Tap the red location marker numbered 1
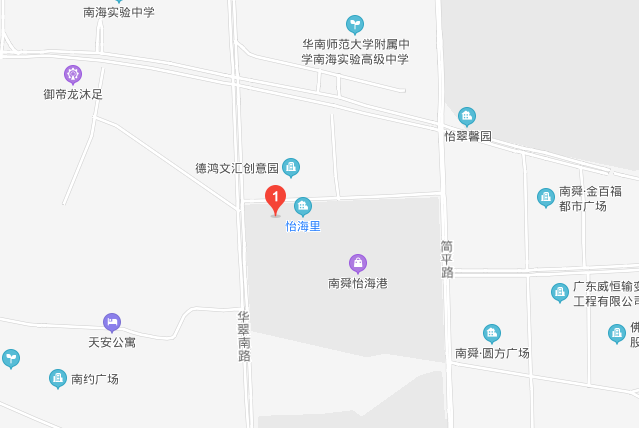639x428 pixels. (275, 200)
